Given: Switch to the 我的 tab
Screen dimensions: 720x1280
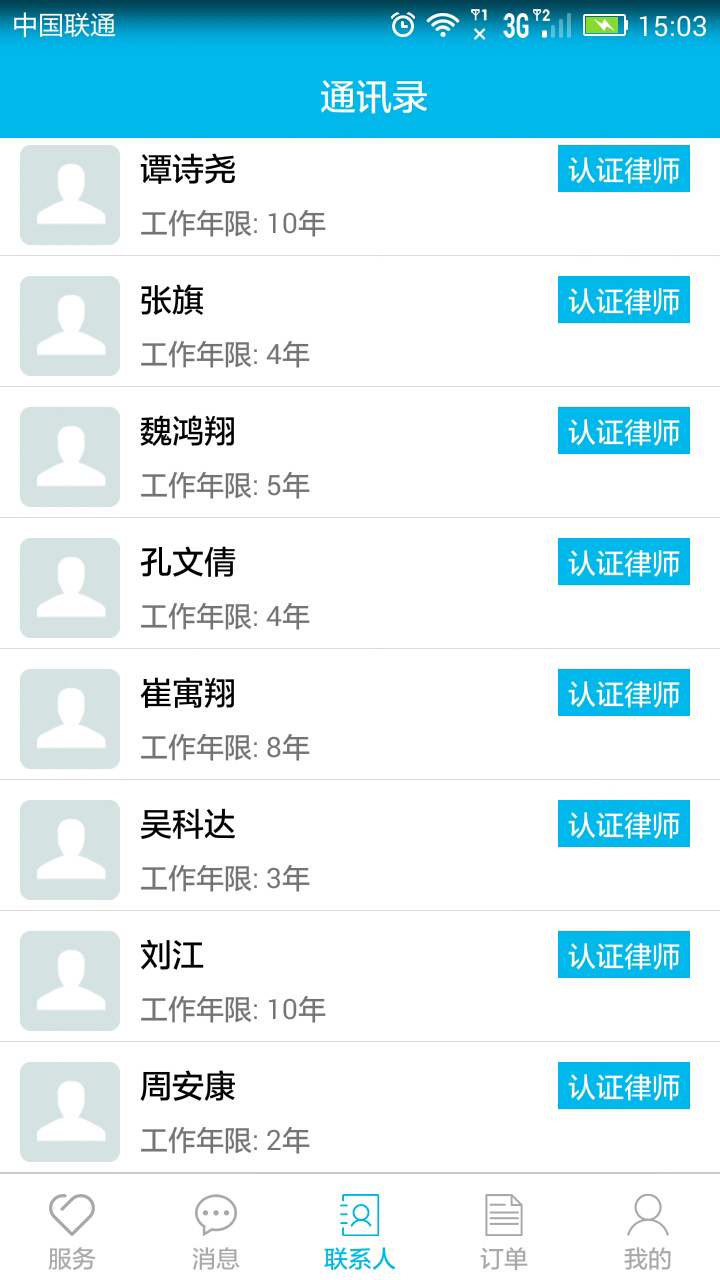Looking at the screenshot, I should click(647, 1230).
